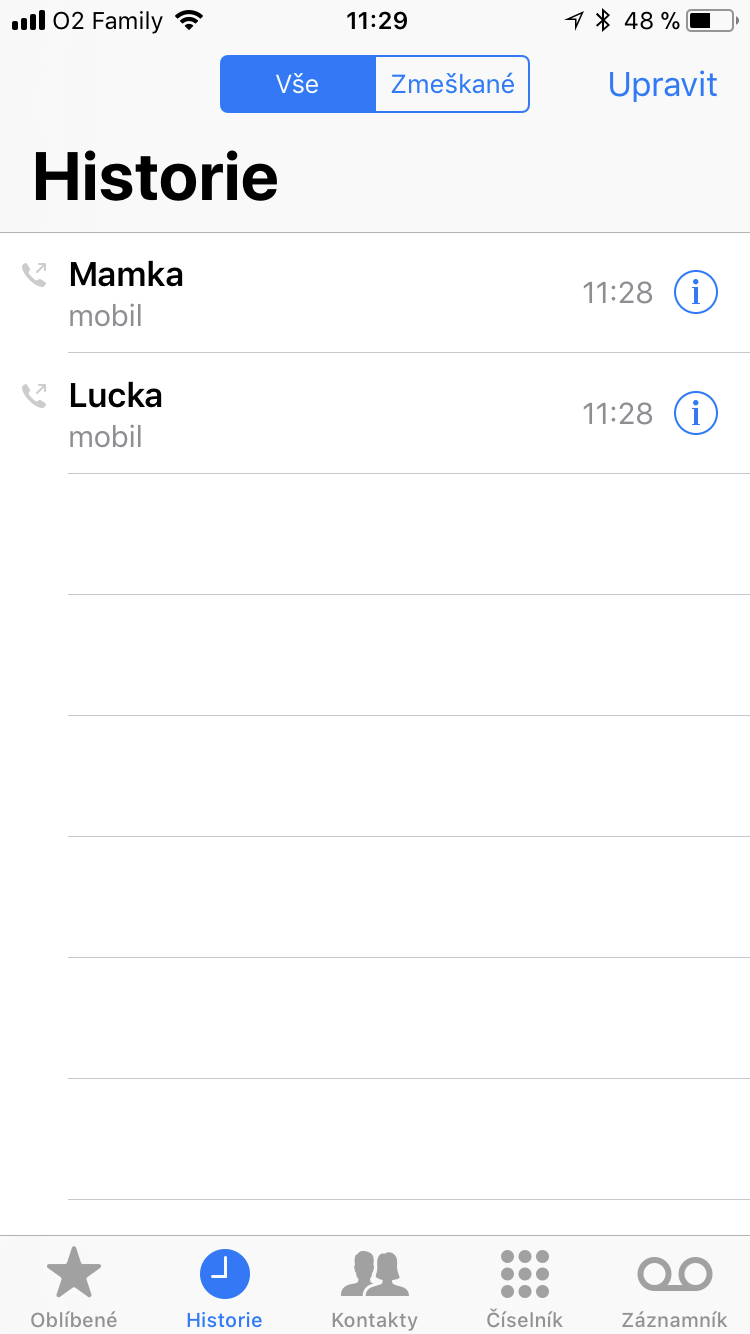Open the Kontakty tab

coord(374,1287)
